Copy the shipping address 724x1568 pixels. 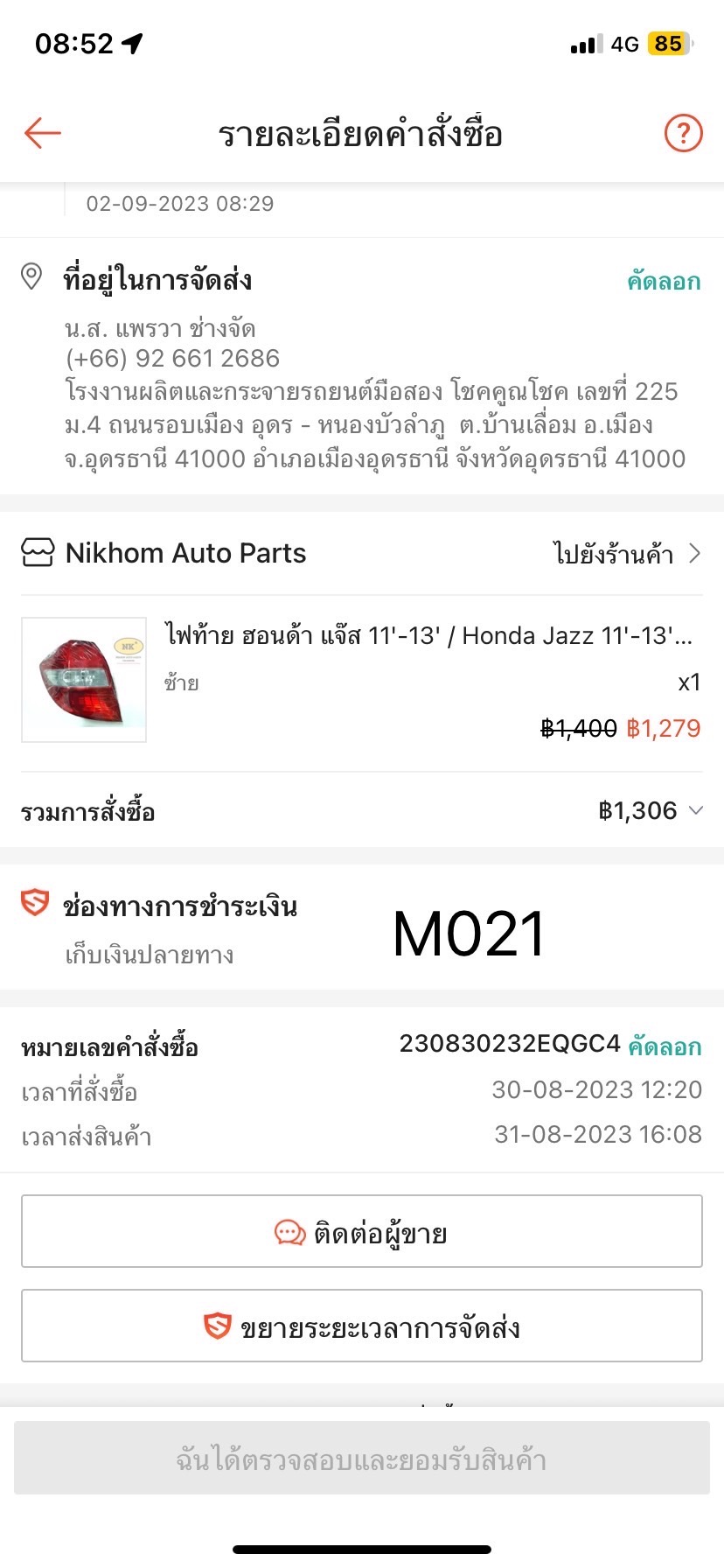click(x=664, y=282)
